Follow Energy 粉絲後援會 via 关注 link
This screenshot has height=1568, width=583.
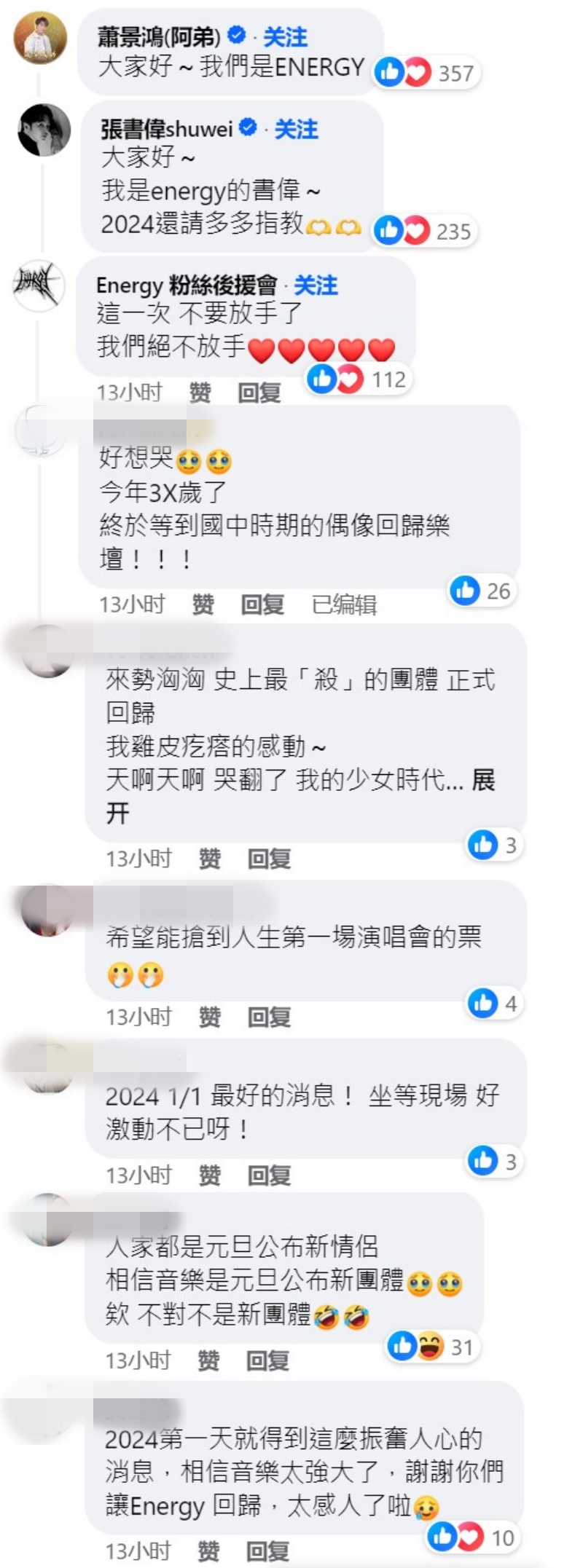tap(316, 285)
